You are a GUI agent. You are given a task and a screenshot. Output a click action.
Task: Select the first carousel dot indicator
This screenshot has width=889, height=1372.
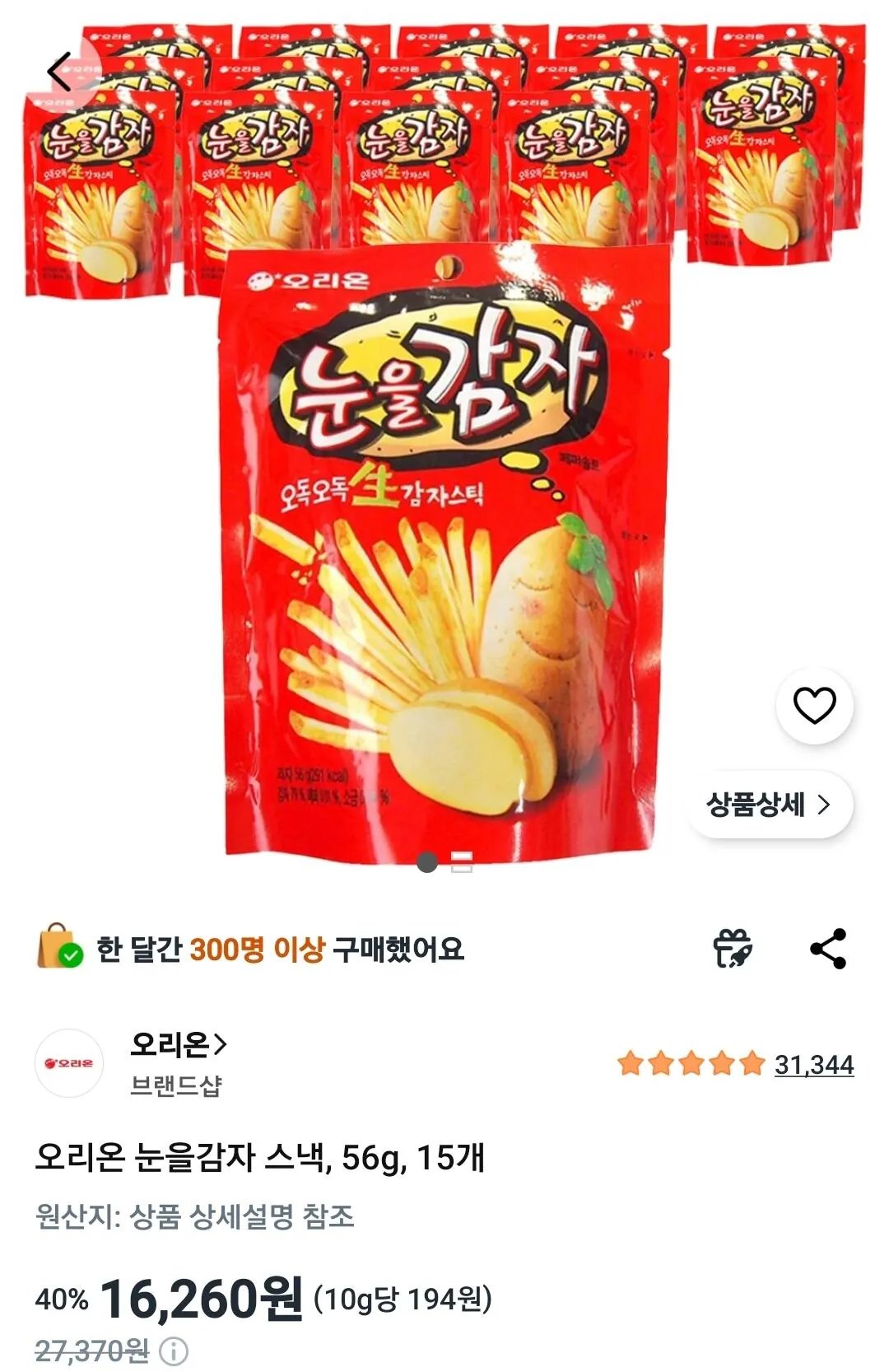[x=426, y=862]
